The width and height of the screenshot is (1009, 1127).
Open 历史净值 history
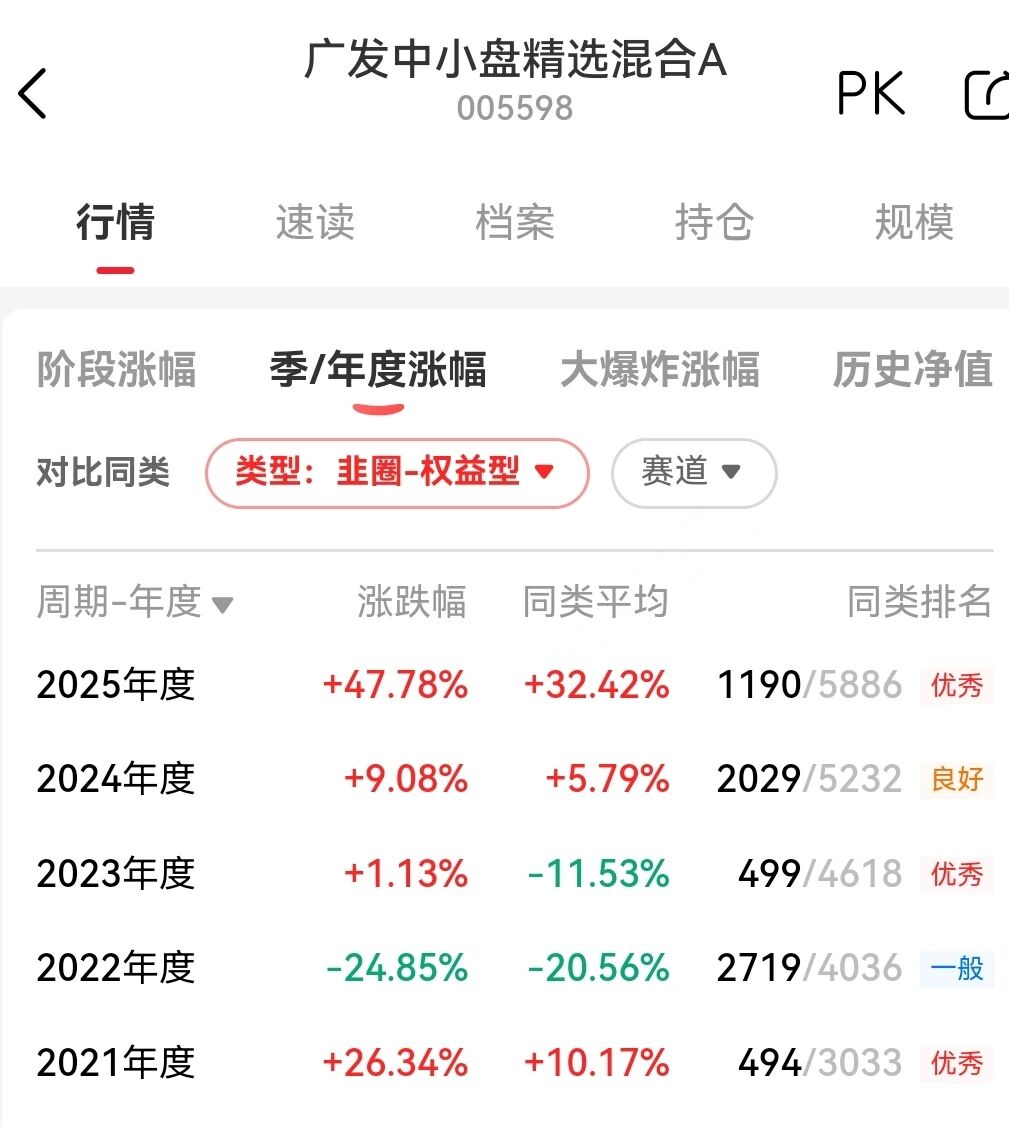pos(912,370)
